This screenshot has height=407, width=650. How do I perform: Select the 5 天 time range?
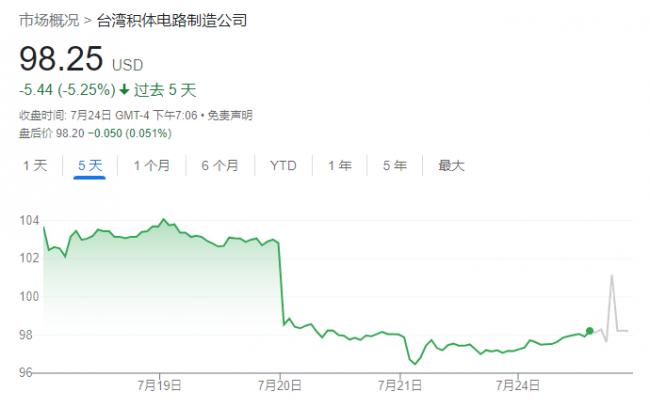[x=90, y=166]
